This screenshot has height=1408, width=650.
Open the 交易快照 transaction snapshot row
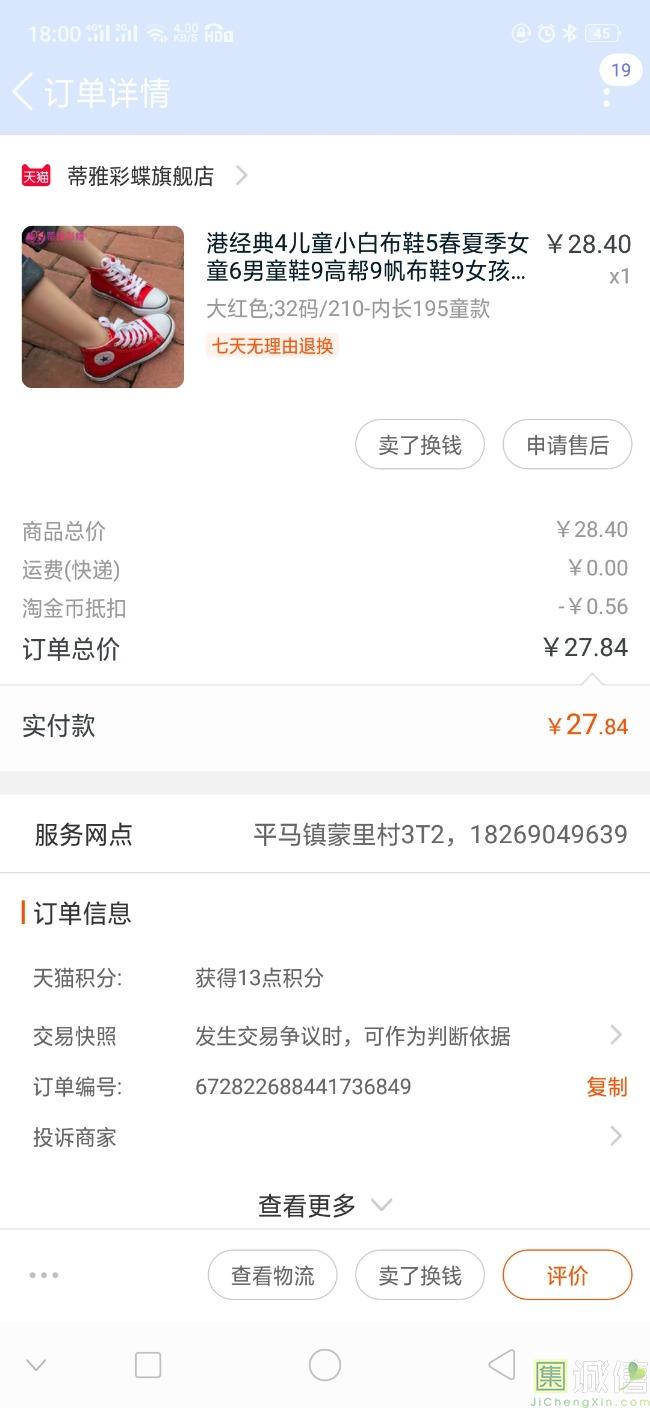[325, 1036]
